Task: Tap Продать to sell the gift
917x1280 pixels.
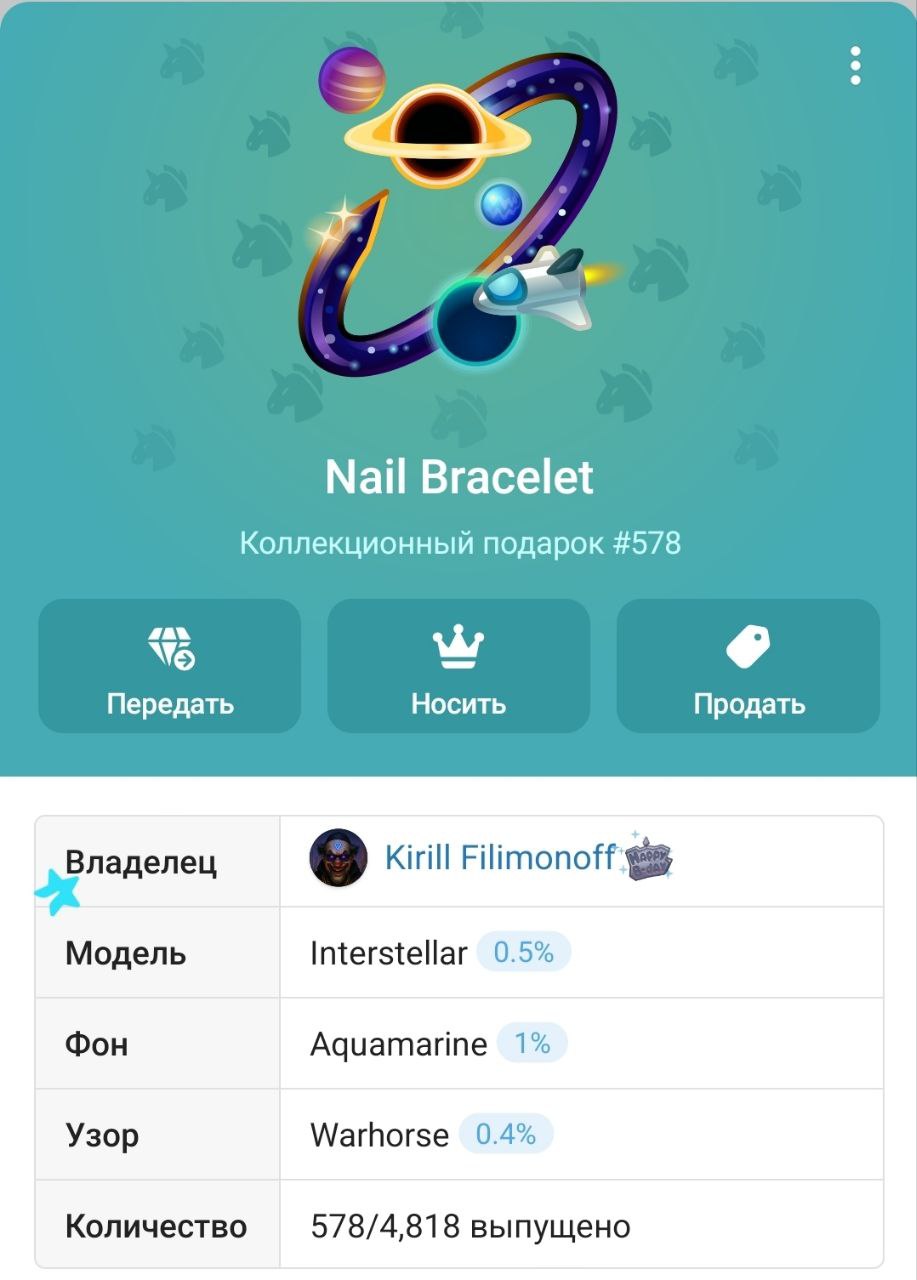Action: click(748, 666)
